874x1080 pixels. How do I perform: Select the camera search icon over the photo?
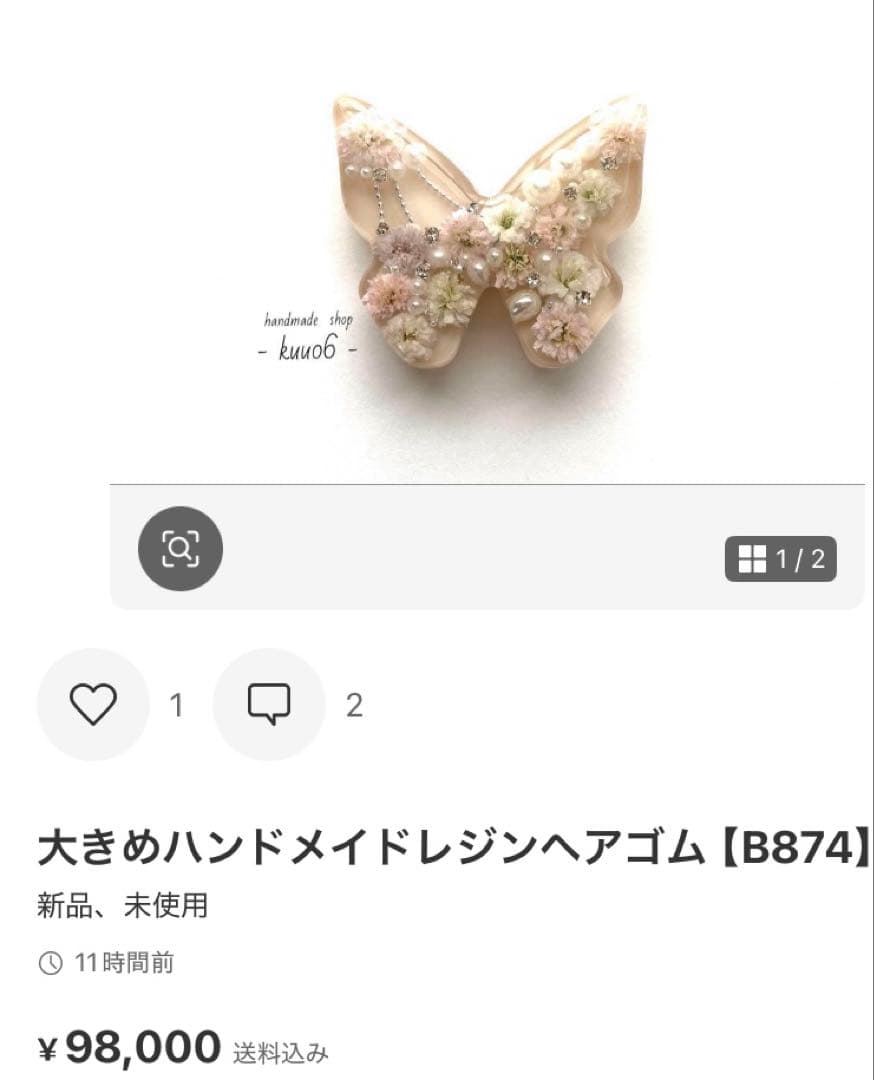coord(180,547)
